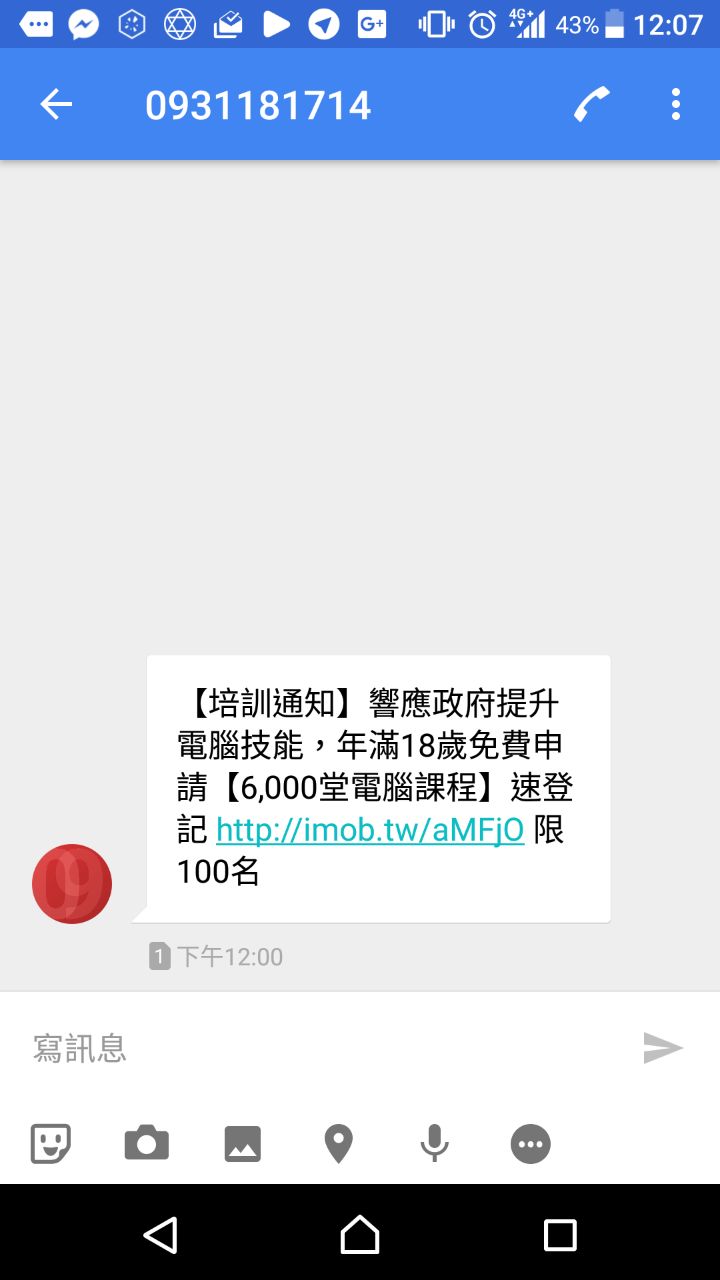Tap the sender's red avatar
Viewport: 720px width, 1280px height.
tap(72, 884)
